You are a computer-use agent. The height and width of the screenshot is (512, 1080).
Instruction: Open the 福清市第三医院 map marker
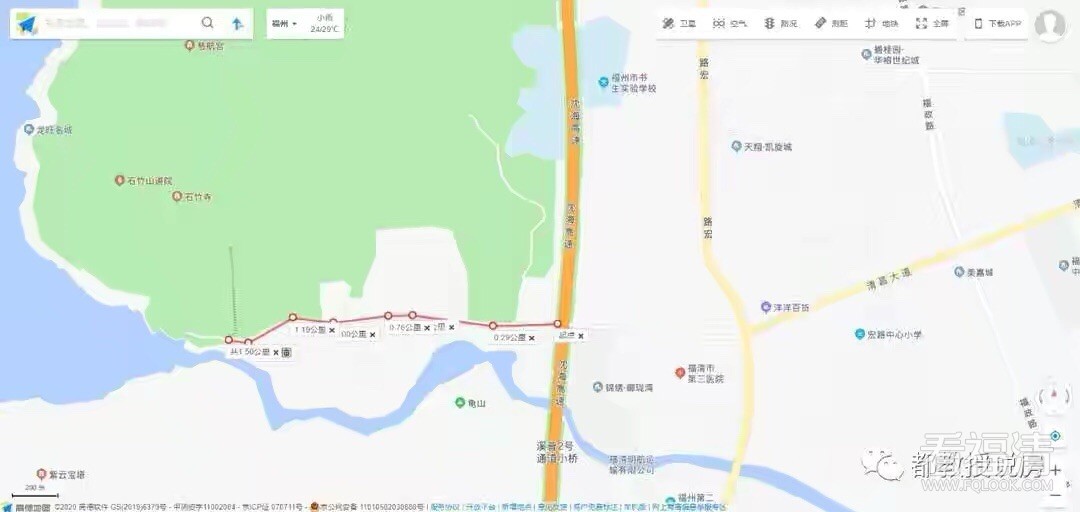(679, 369)
